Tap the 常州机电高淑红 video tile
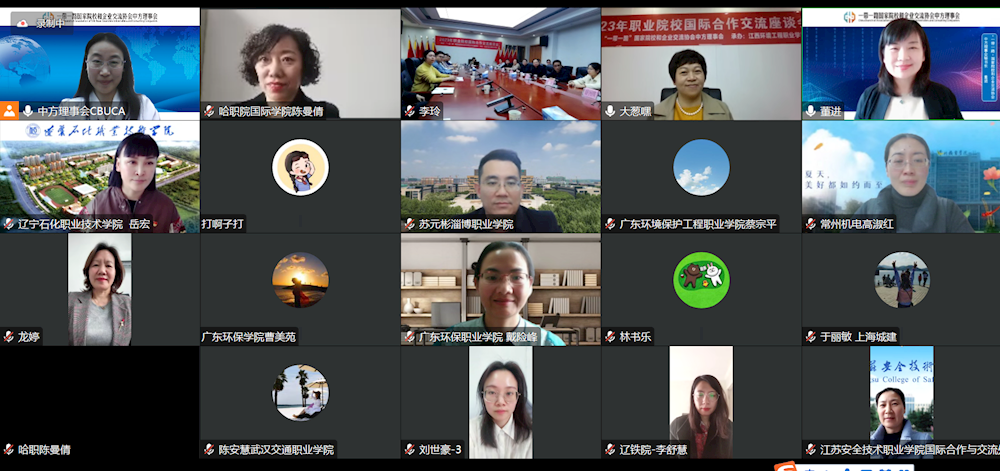1000x471 pixels. [900, 177]
